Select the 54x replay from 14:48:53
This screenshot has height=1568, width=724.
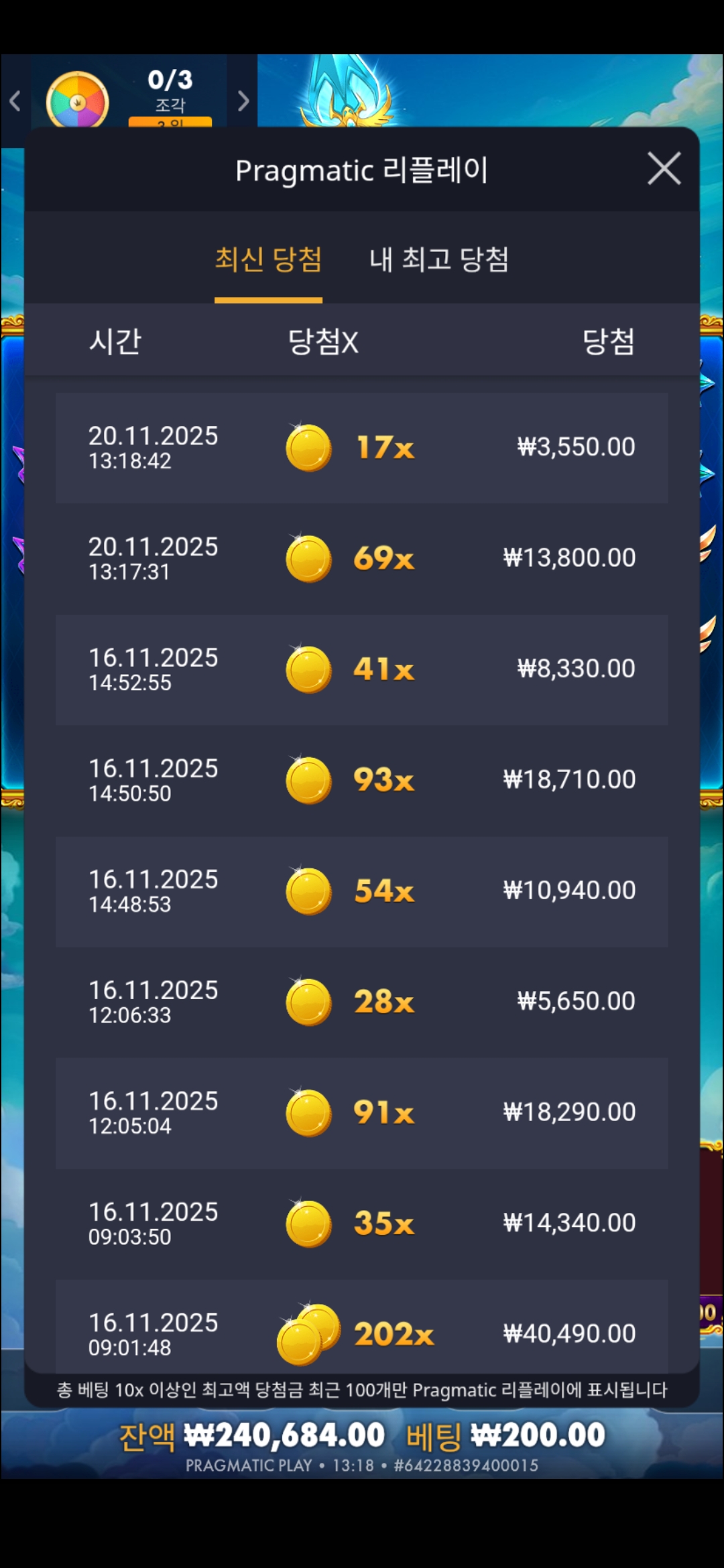click(x=361, y=891)
